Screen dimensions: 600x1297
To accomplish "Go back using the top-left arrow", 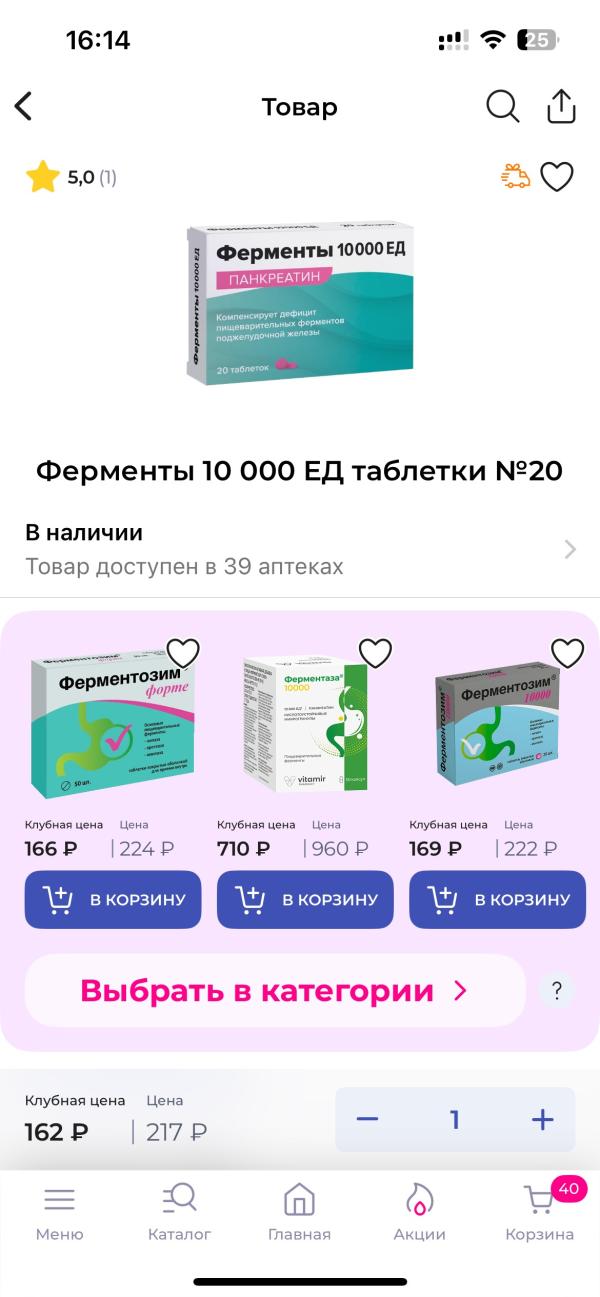I will click(x=24, y=106).
